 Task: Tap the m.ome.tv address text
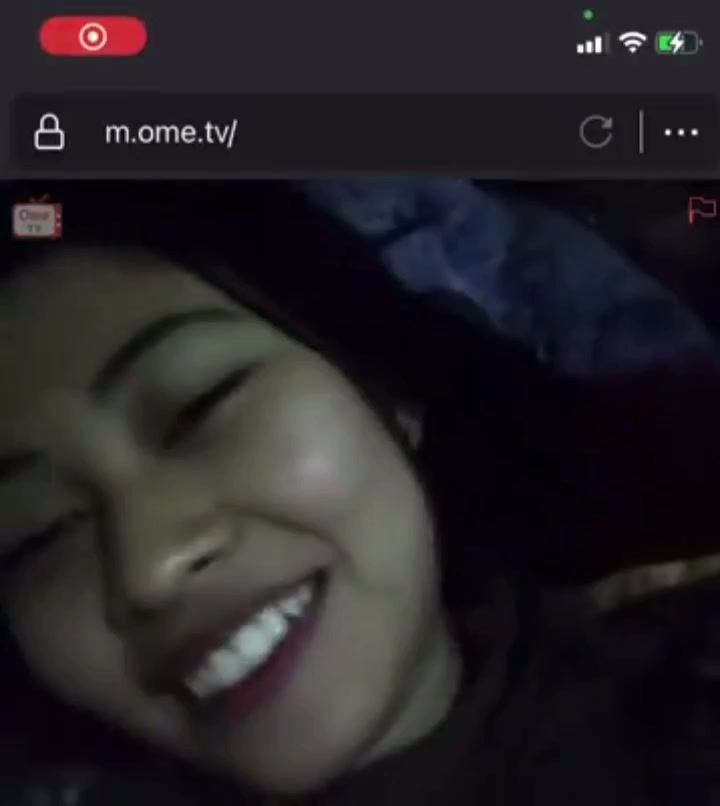tap(170, 132)
